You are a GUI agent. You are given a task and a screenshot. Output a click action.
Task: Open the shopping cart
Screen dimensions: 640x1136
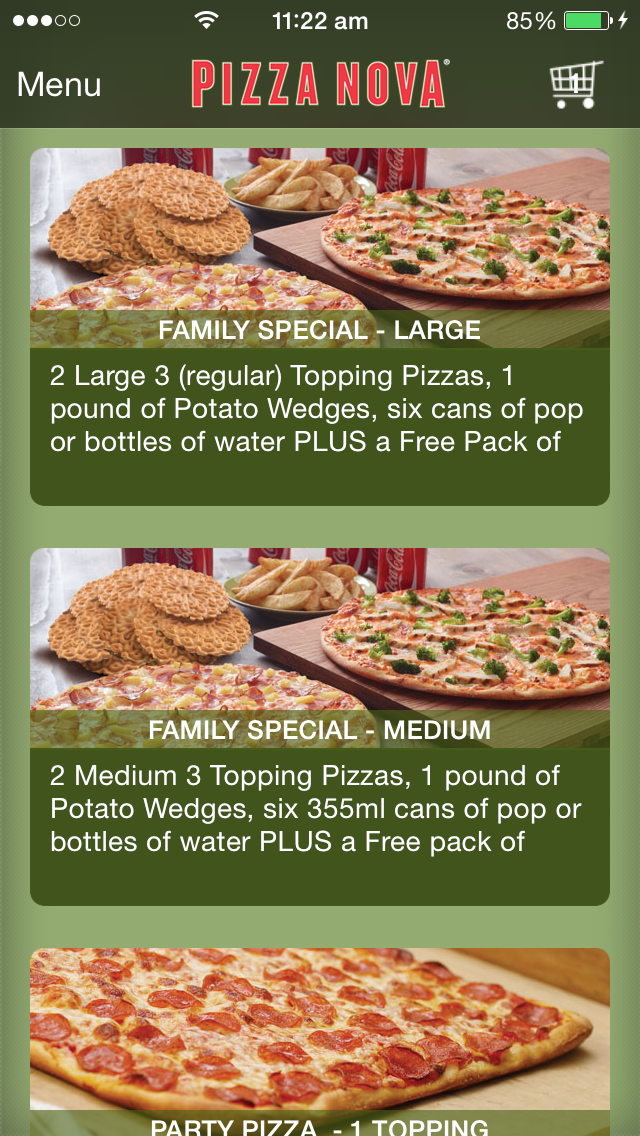point(576,85)
